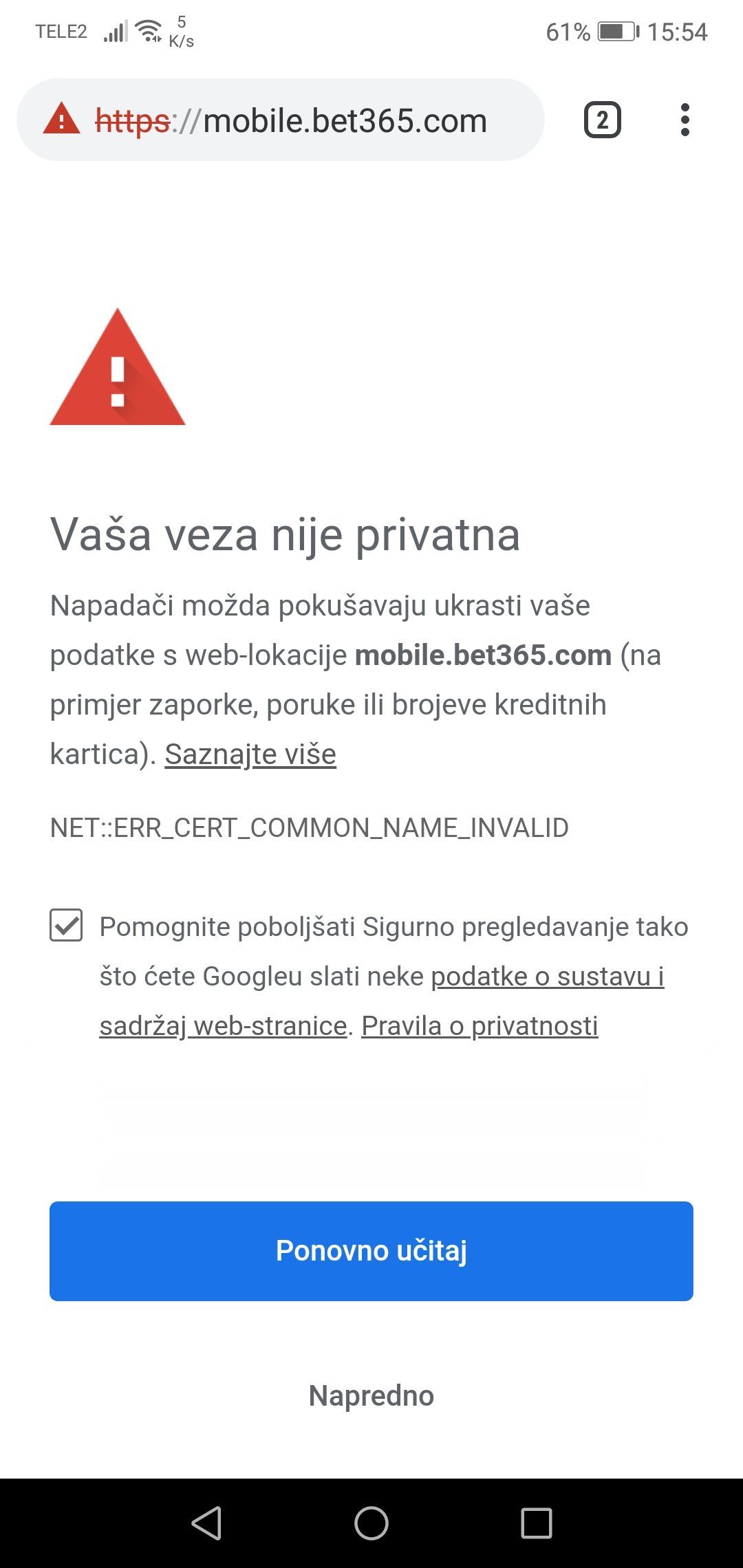Screen dimensions: 743x1568
Task: Uncheck the Sigurno pregledavanje checkbox
Action: tap(66, 925)
